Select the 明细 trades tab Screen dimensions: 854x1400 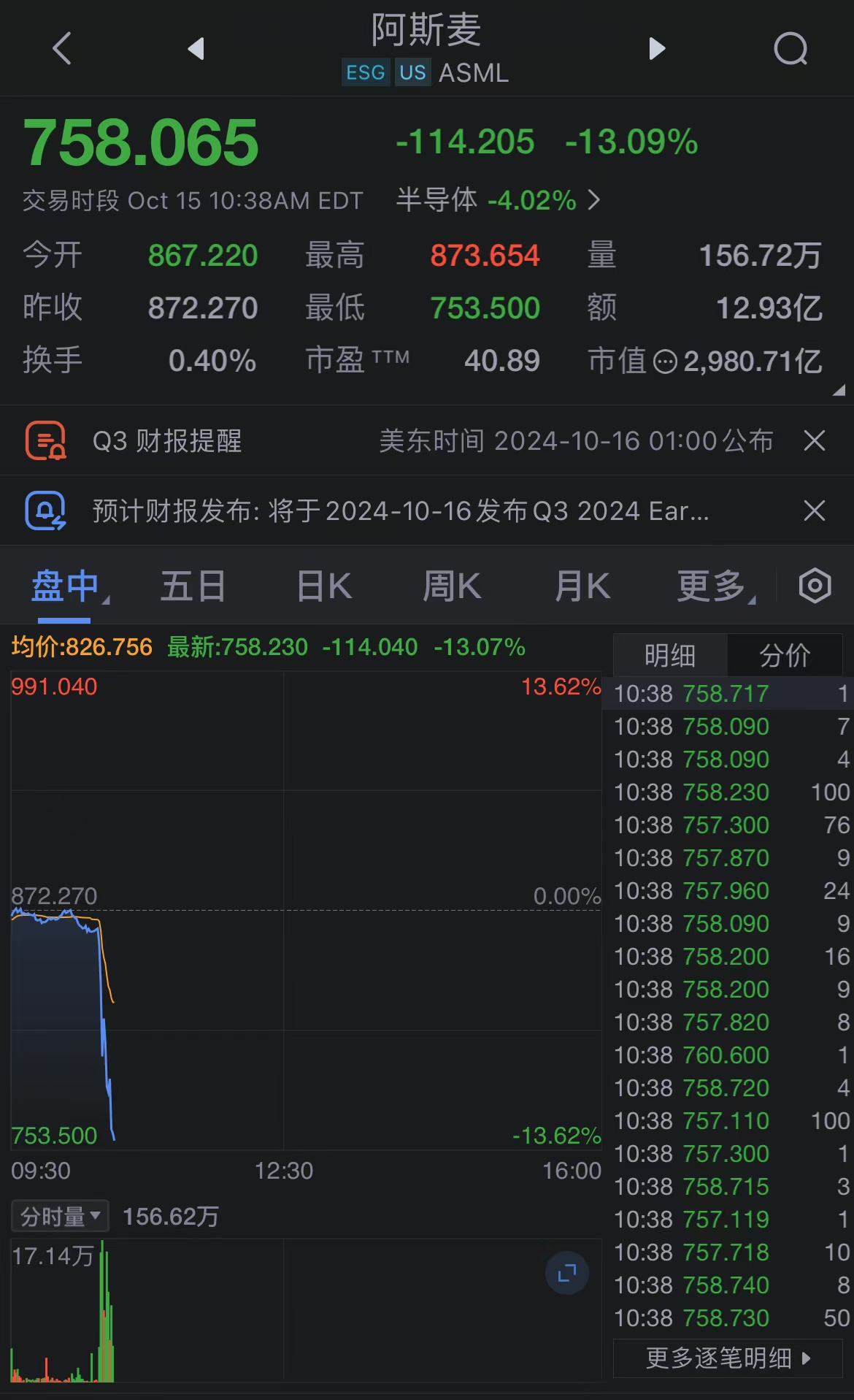click(670, 655)
